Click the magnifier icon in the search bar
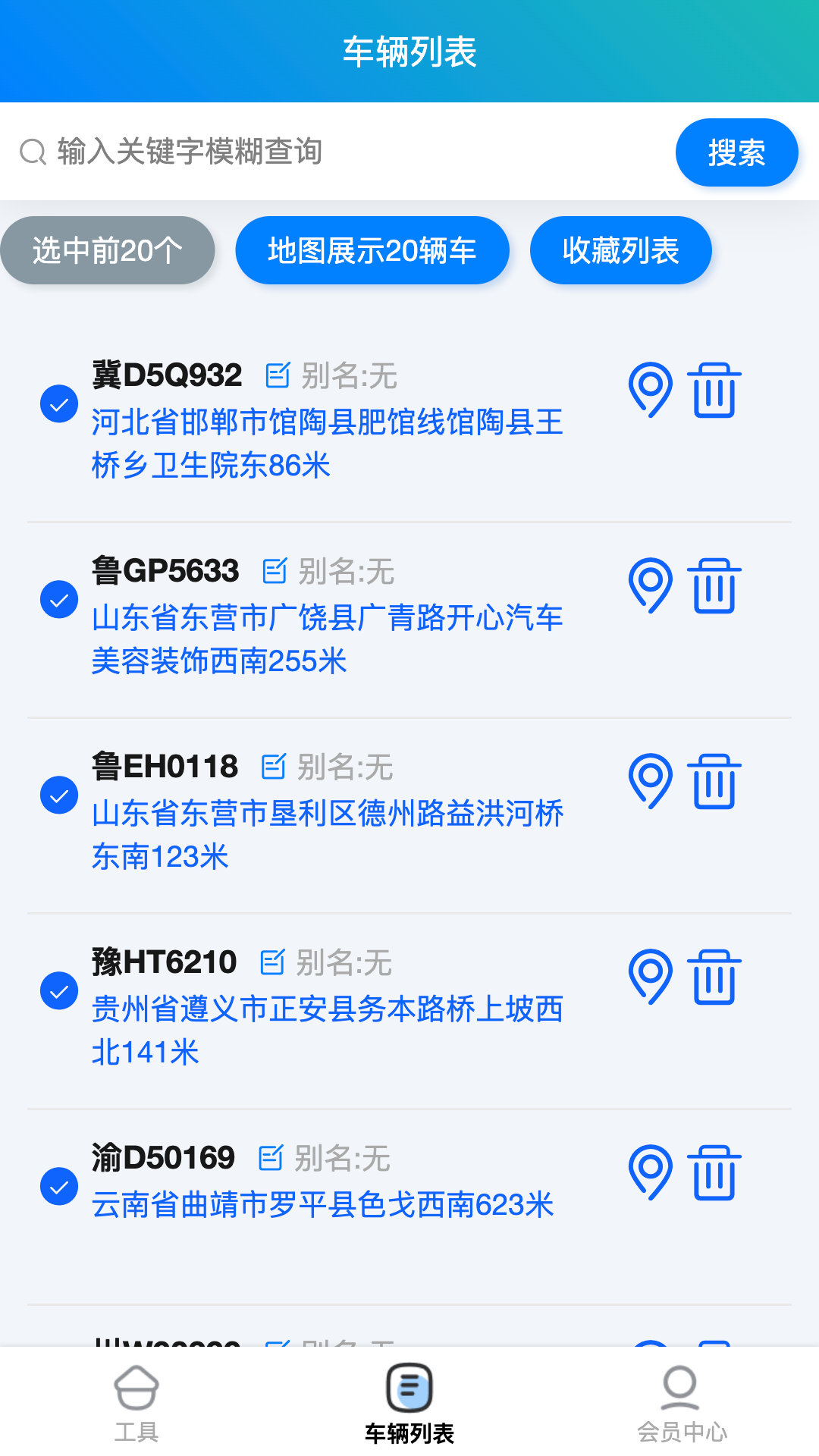This screenshot has height=1456, width=819. click(31, 151)
